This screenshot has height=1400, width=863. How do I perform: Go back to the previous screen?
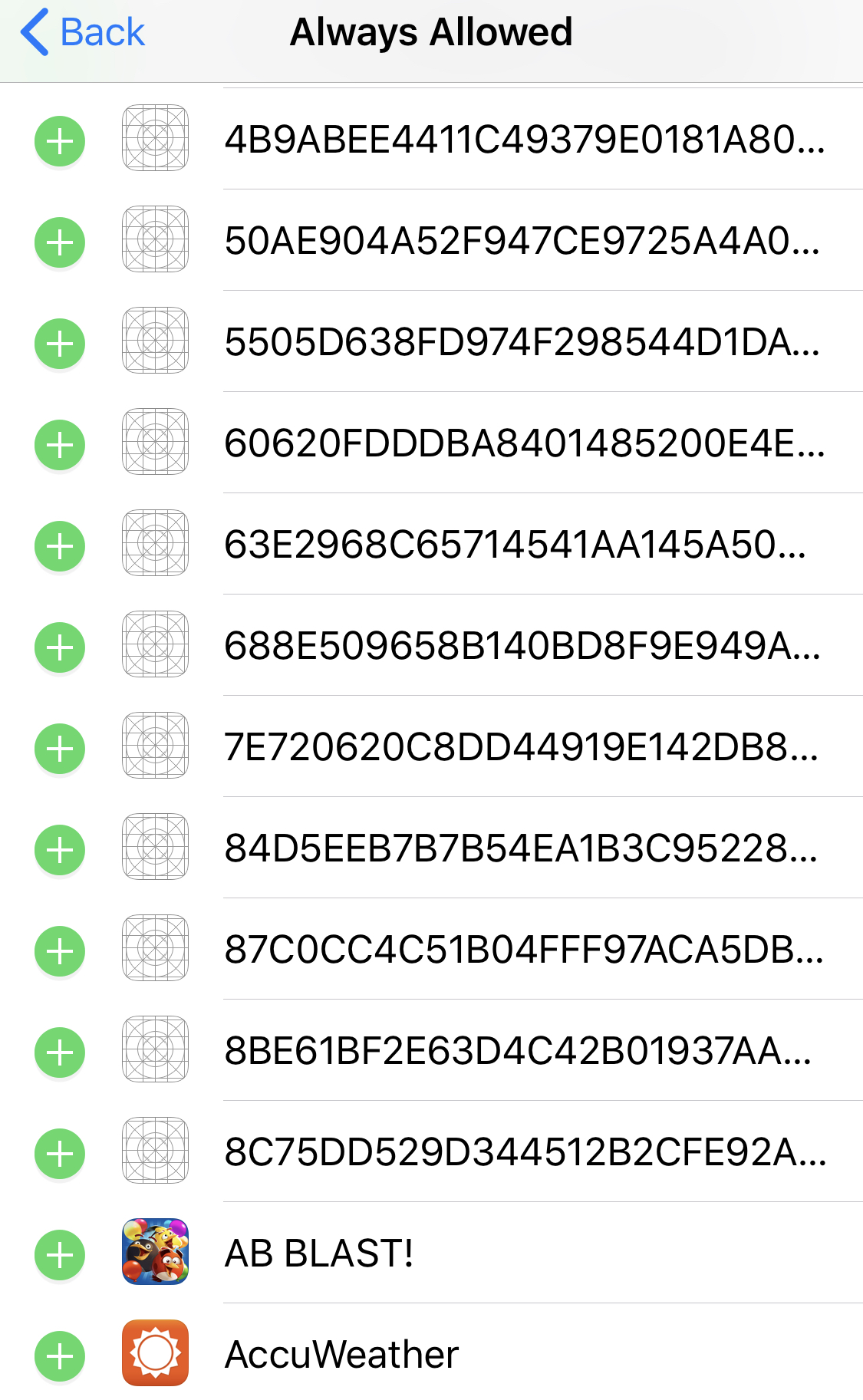coord(83,33)
